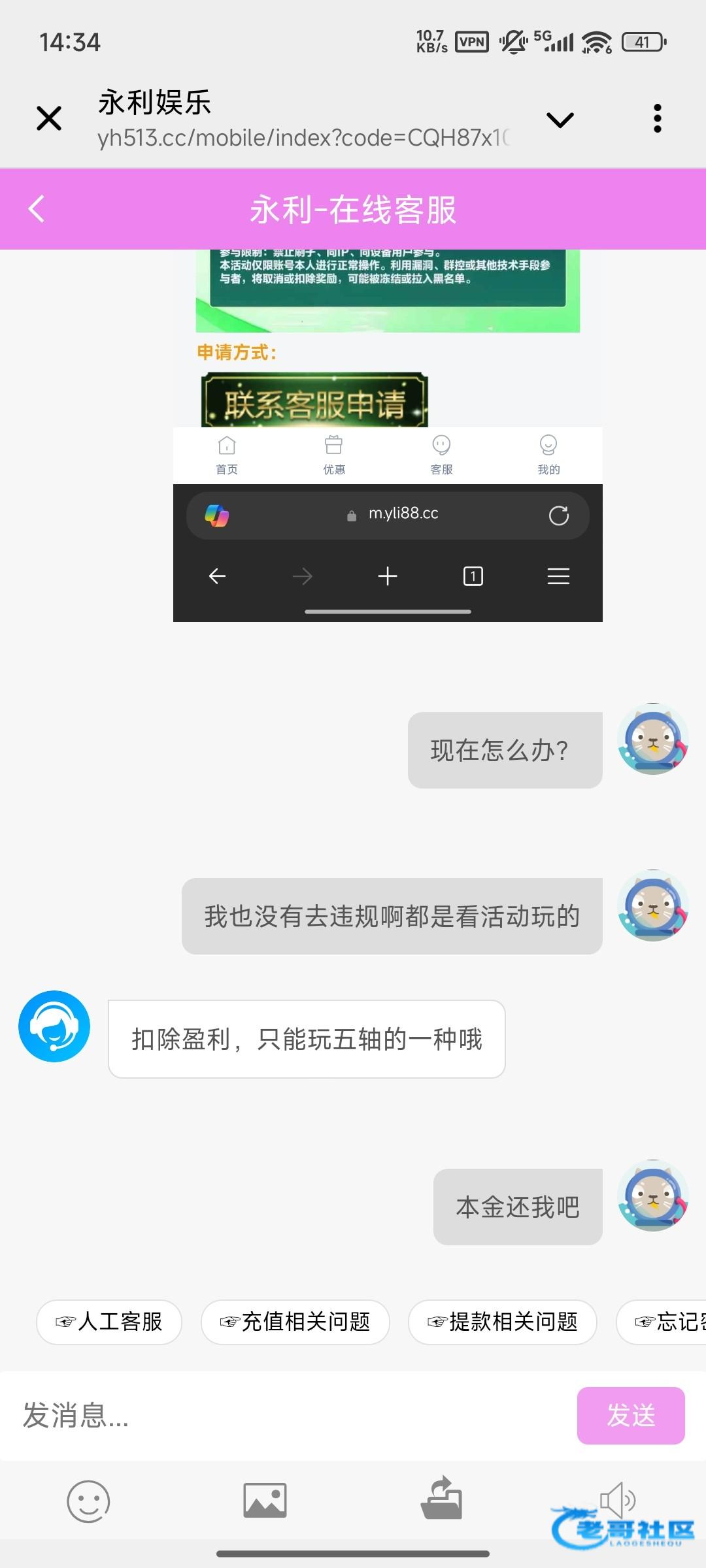This screenshot has height=1568, width=706.
Task: Select the 提款相关问题 chip
Action: click(502, 1322)
